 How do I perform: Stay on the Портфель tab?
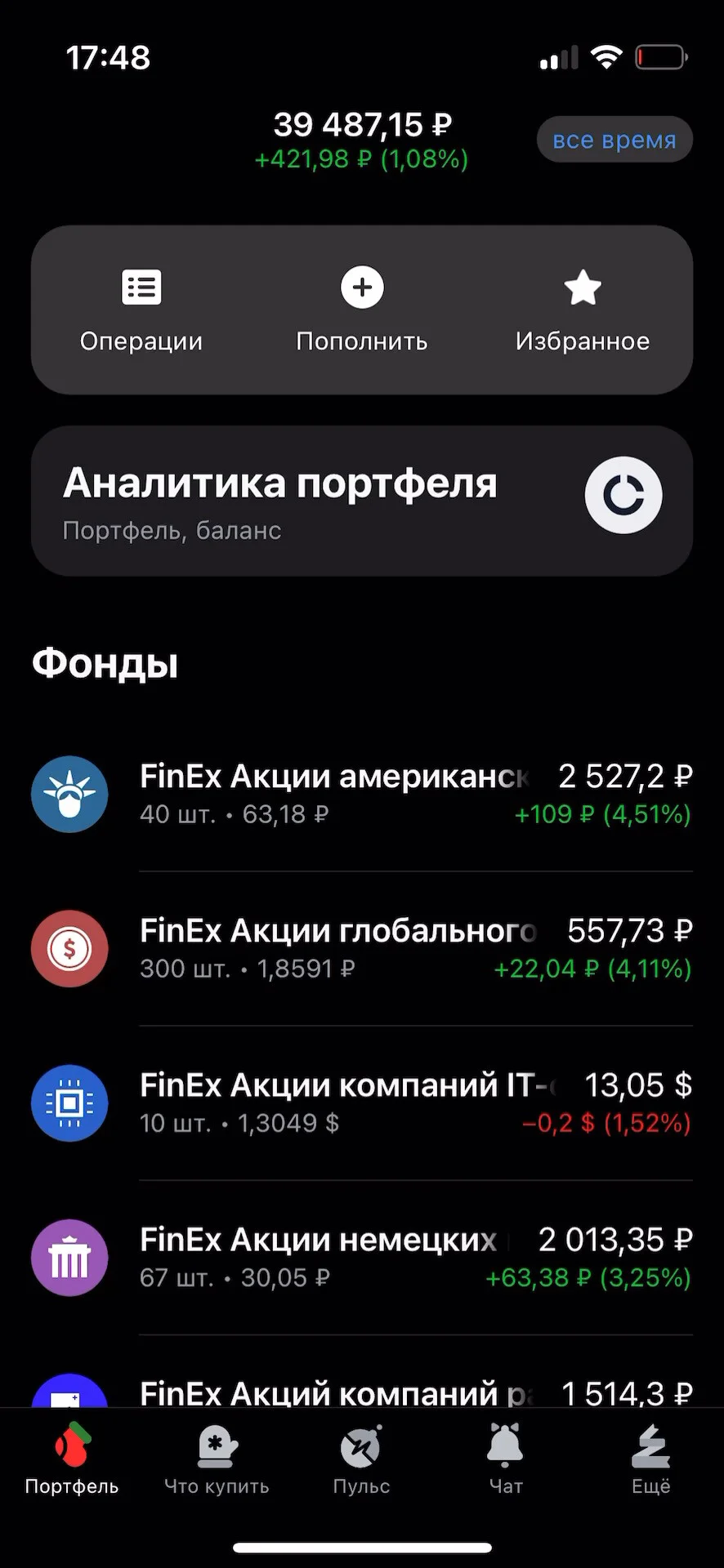(72, 1460)
